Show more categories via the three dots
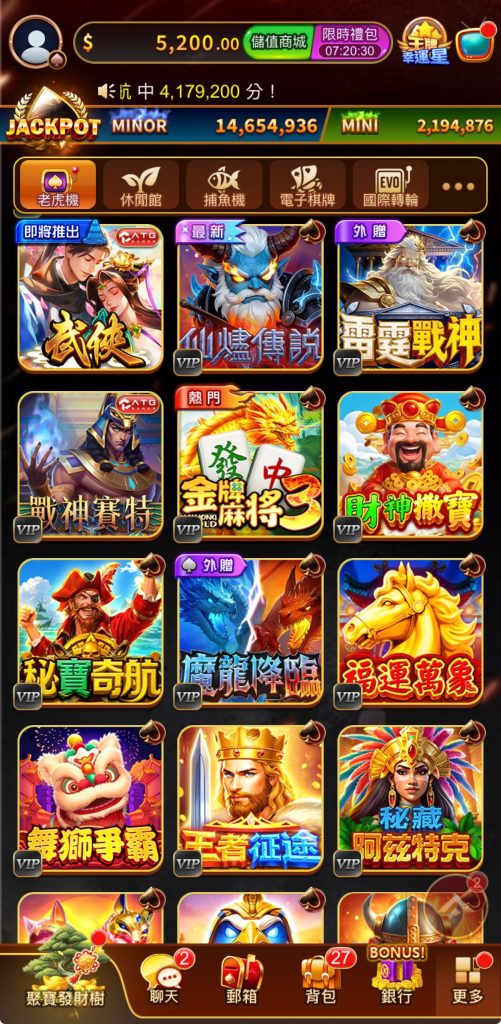The image size is (501, 1024). pyautogui.click(x=458, y=186)
